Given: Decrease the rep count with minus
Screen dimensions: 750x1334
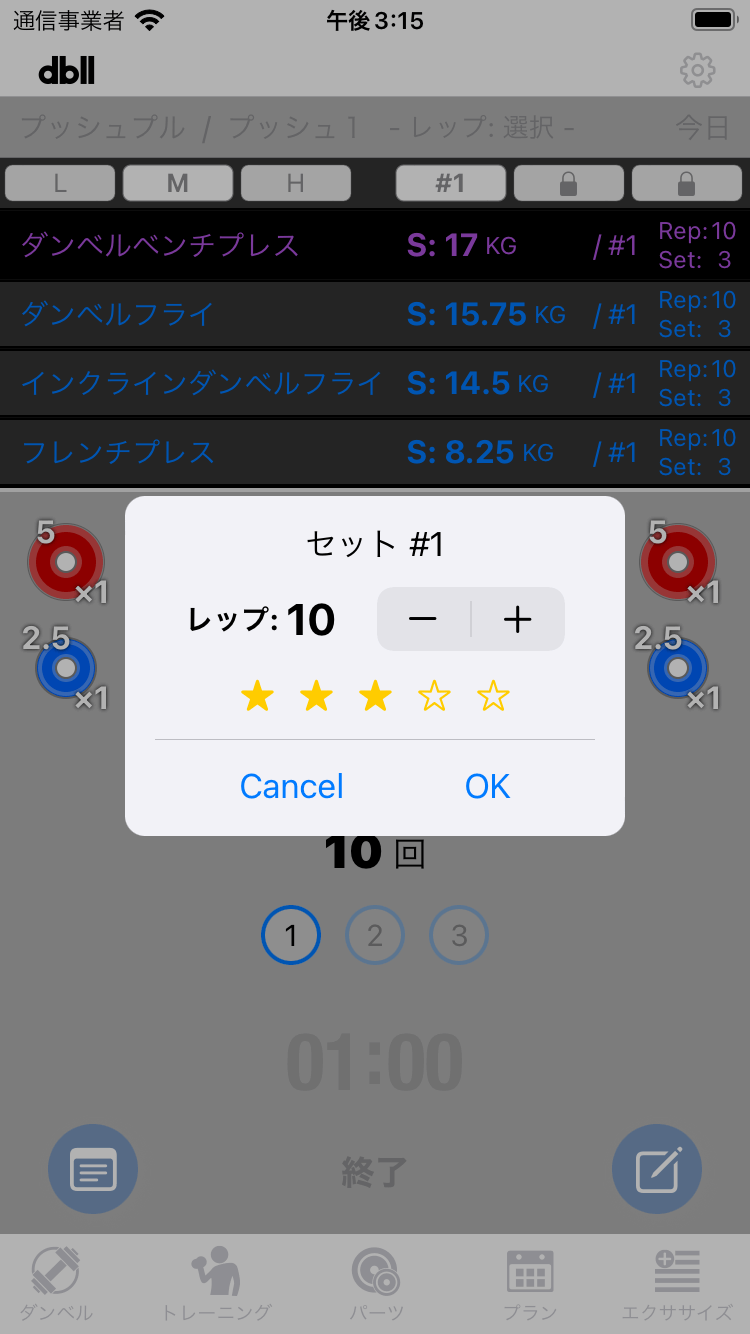Looking at the screenshot, I should [x=423, y=620].
